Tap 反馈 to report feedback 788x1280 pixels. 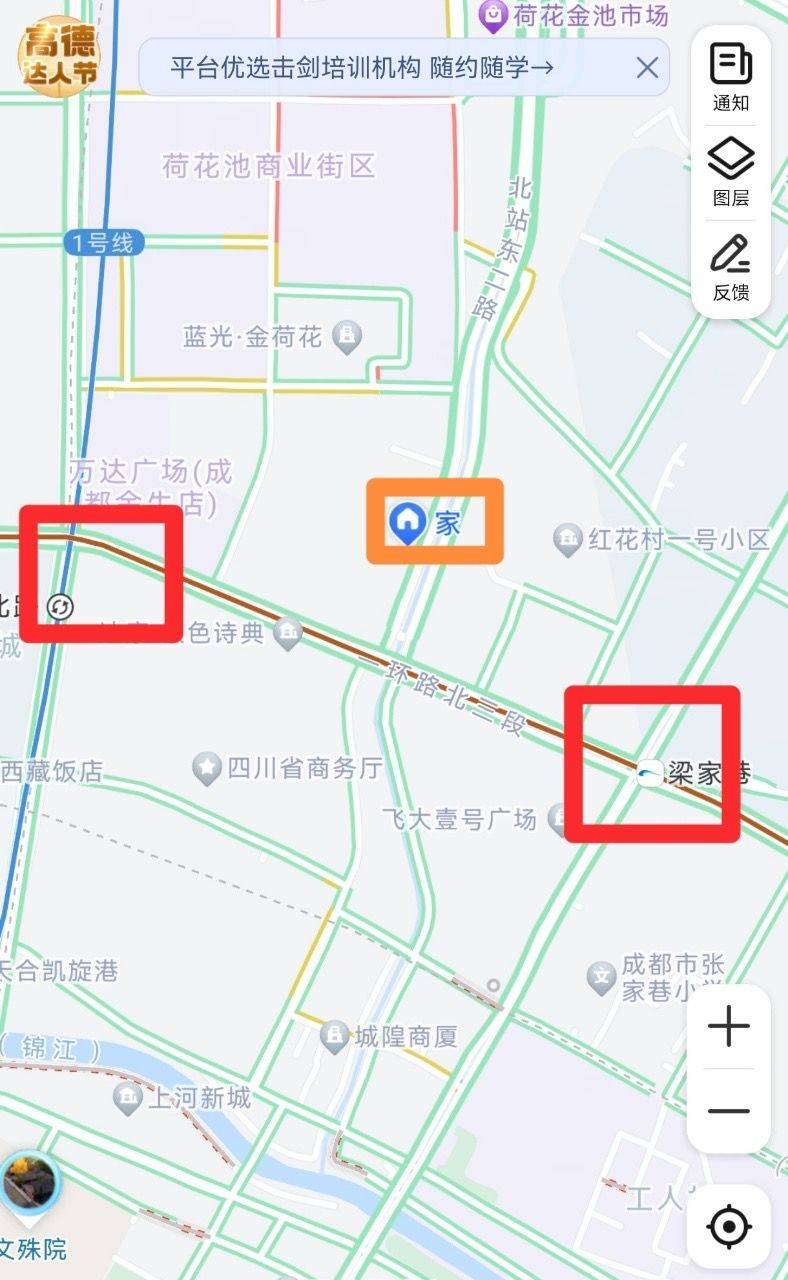pyautogui.click(x=731, y=266)
